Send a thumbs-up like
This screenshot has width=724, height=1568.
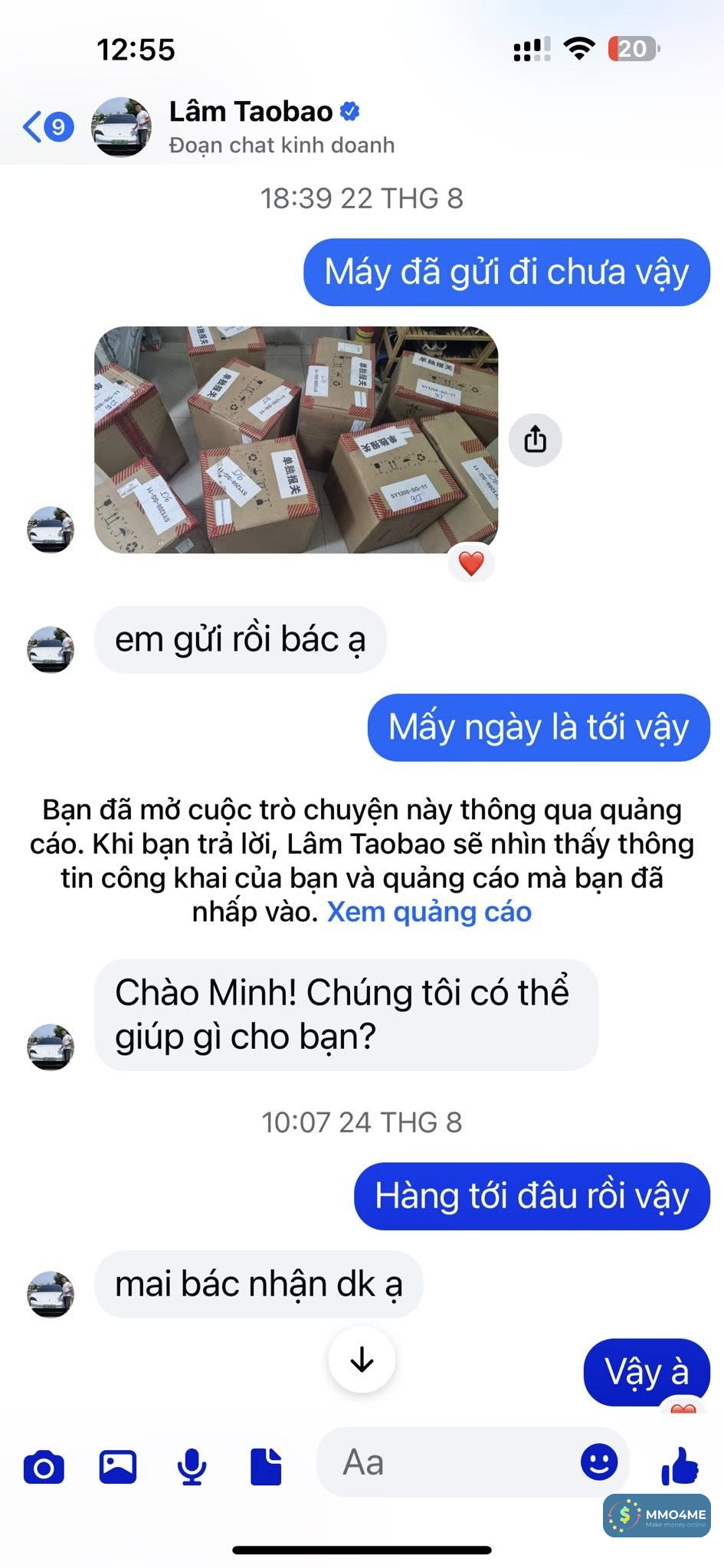click(x=680, y=1465)
